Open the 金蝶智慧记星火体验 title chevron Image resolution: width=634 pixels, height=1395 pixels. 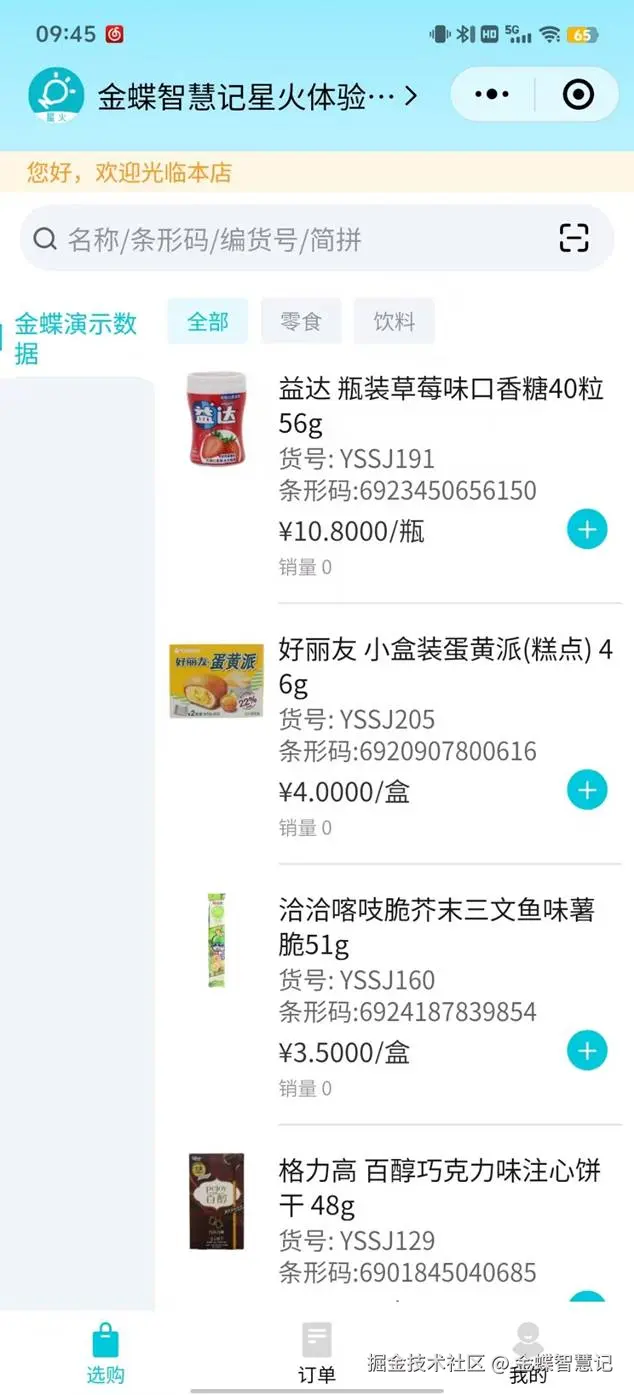[410, 96]
